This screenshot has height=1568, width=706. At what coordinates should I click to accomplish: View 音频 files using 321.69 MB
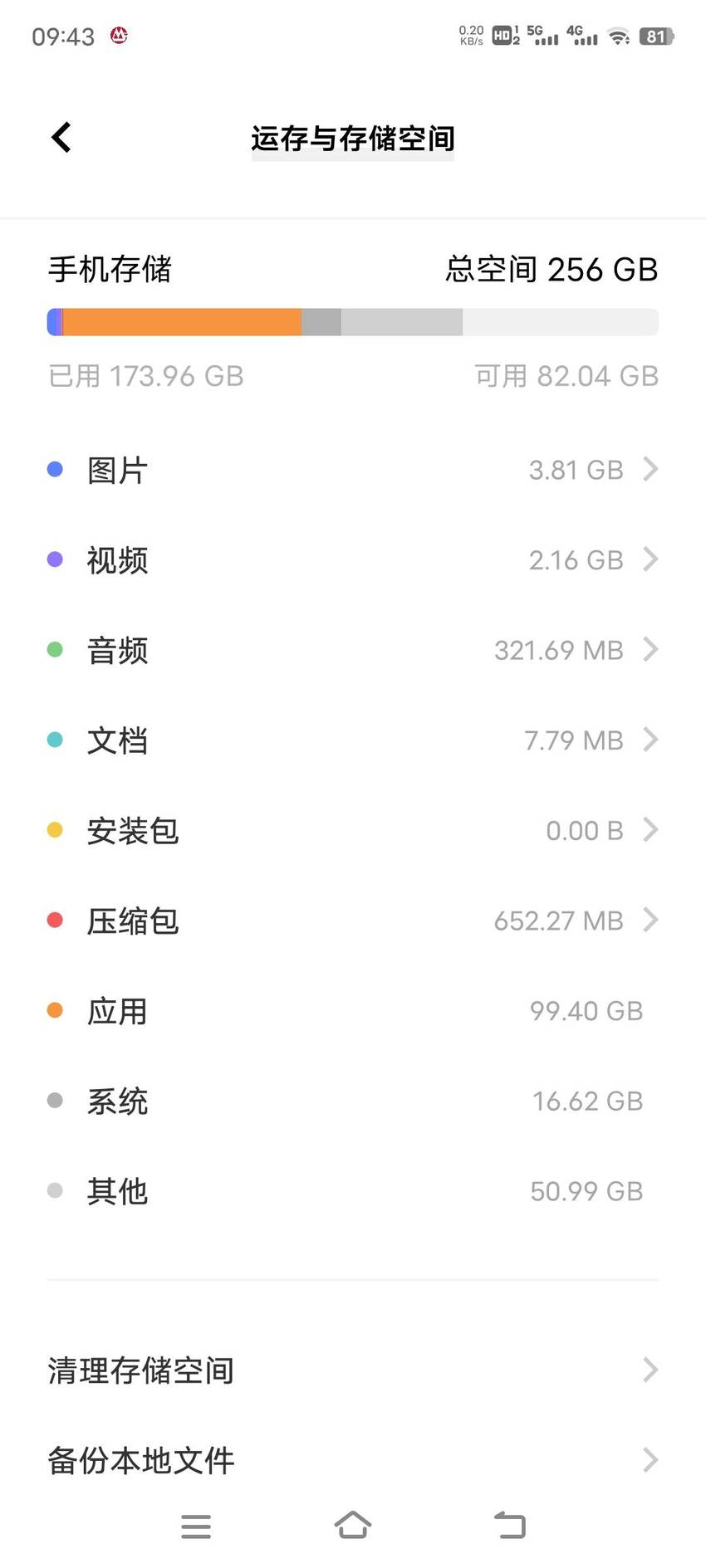tap(353, 651)
